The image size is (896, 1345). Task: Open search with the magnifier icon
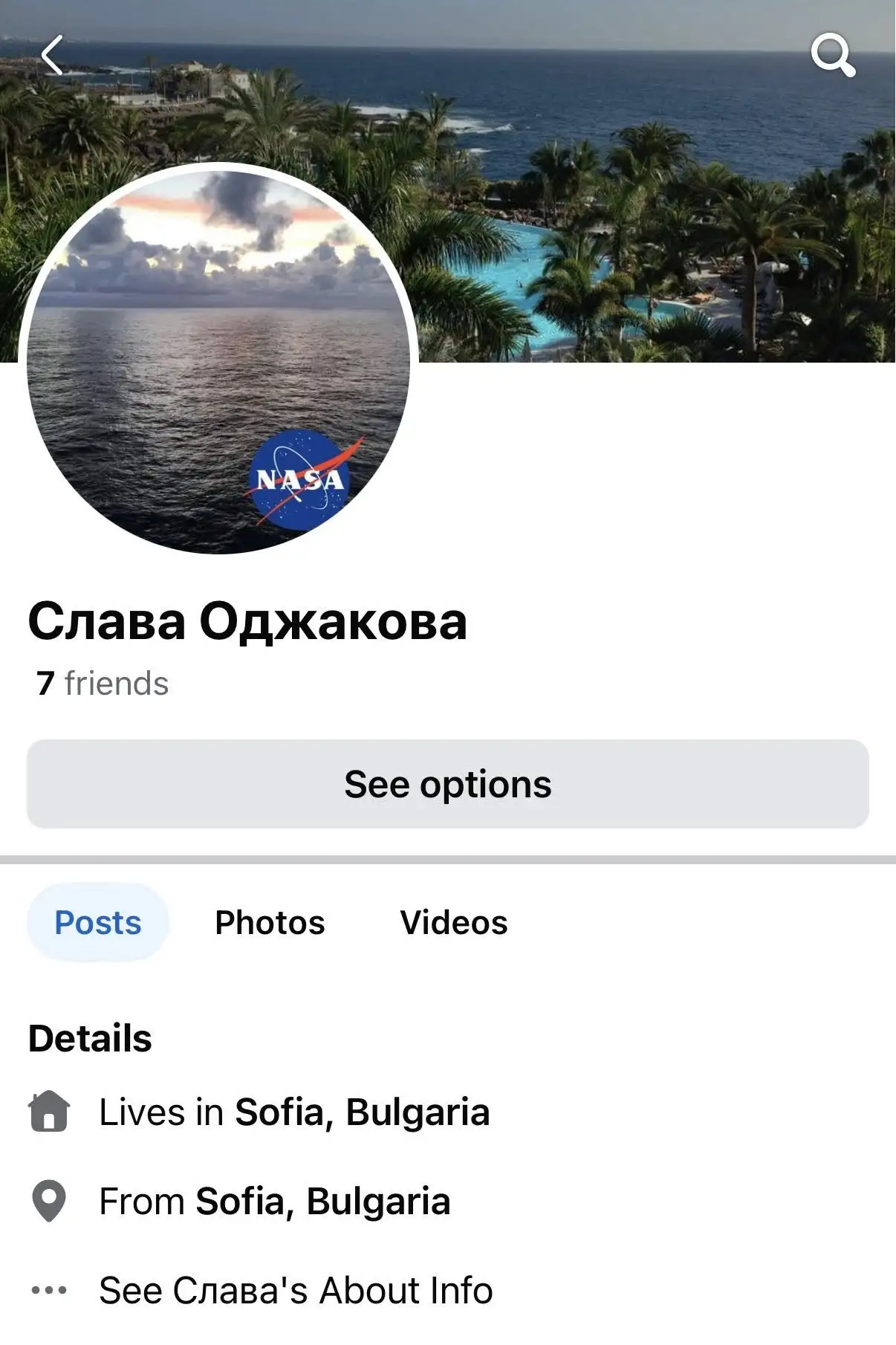tap(832, 55)
